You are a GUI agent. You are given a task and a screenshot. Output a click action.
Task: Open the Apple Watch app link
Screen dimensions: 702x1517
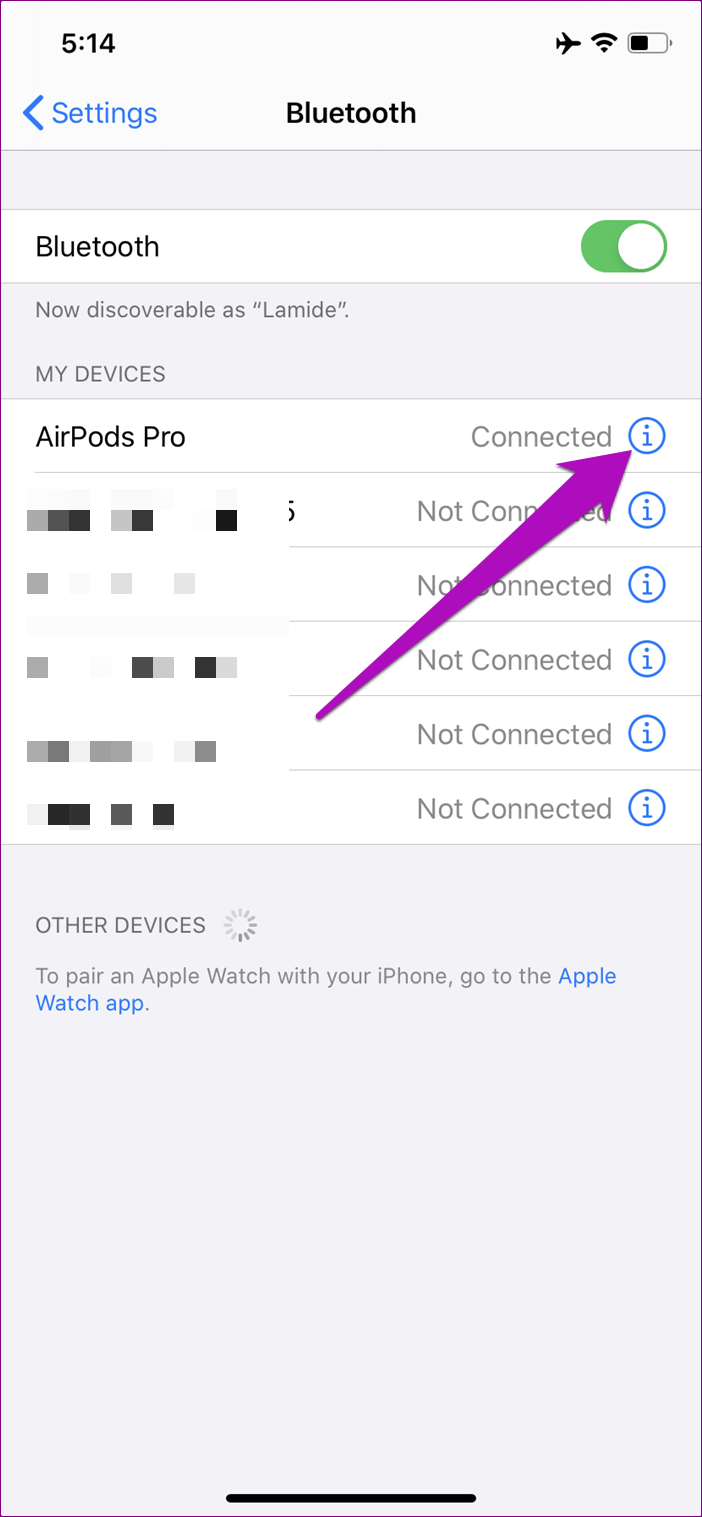[586, 976]
